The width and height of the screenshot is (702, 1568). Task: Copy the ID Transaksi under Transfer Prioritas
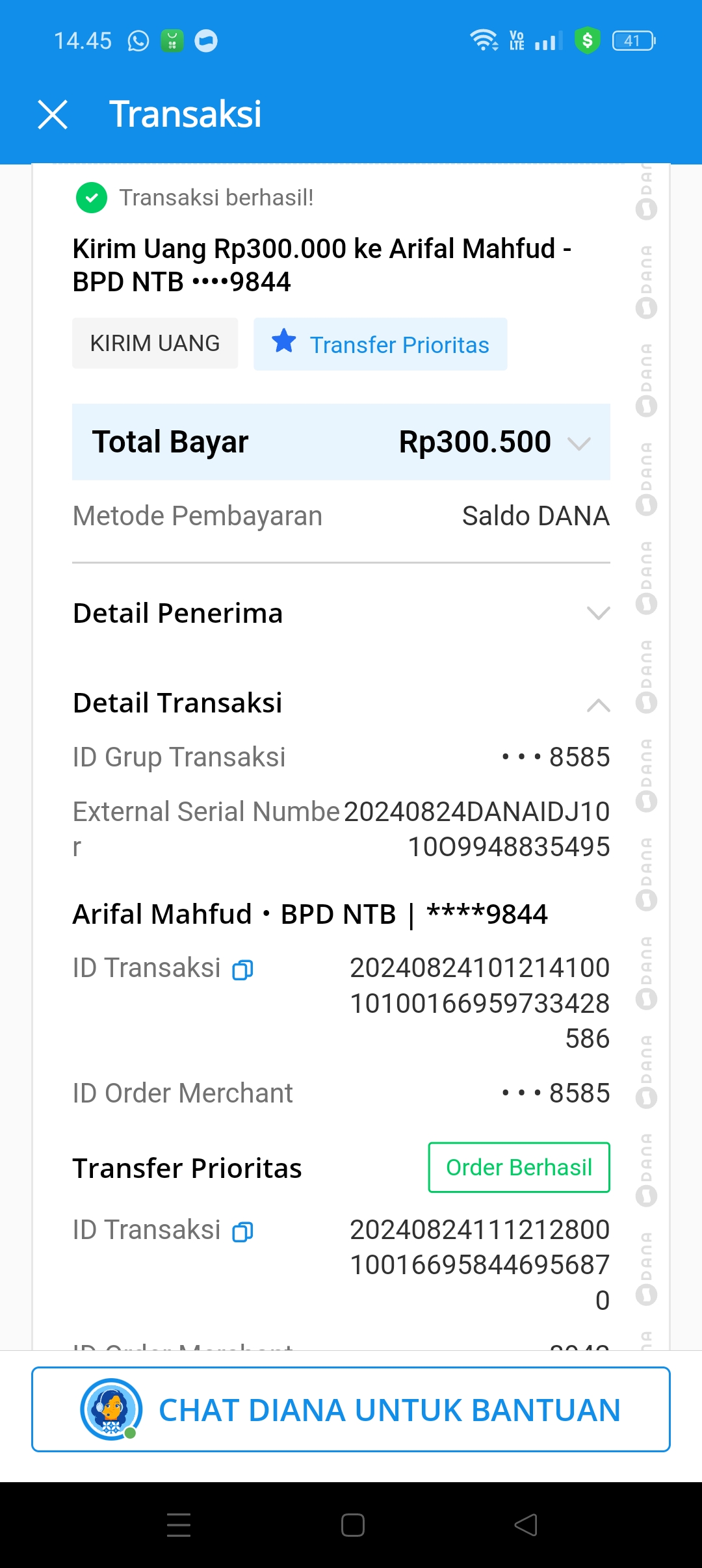click(243, 1232)
